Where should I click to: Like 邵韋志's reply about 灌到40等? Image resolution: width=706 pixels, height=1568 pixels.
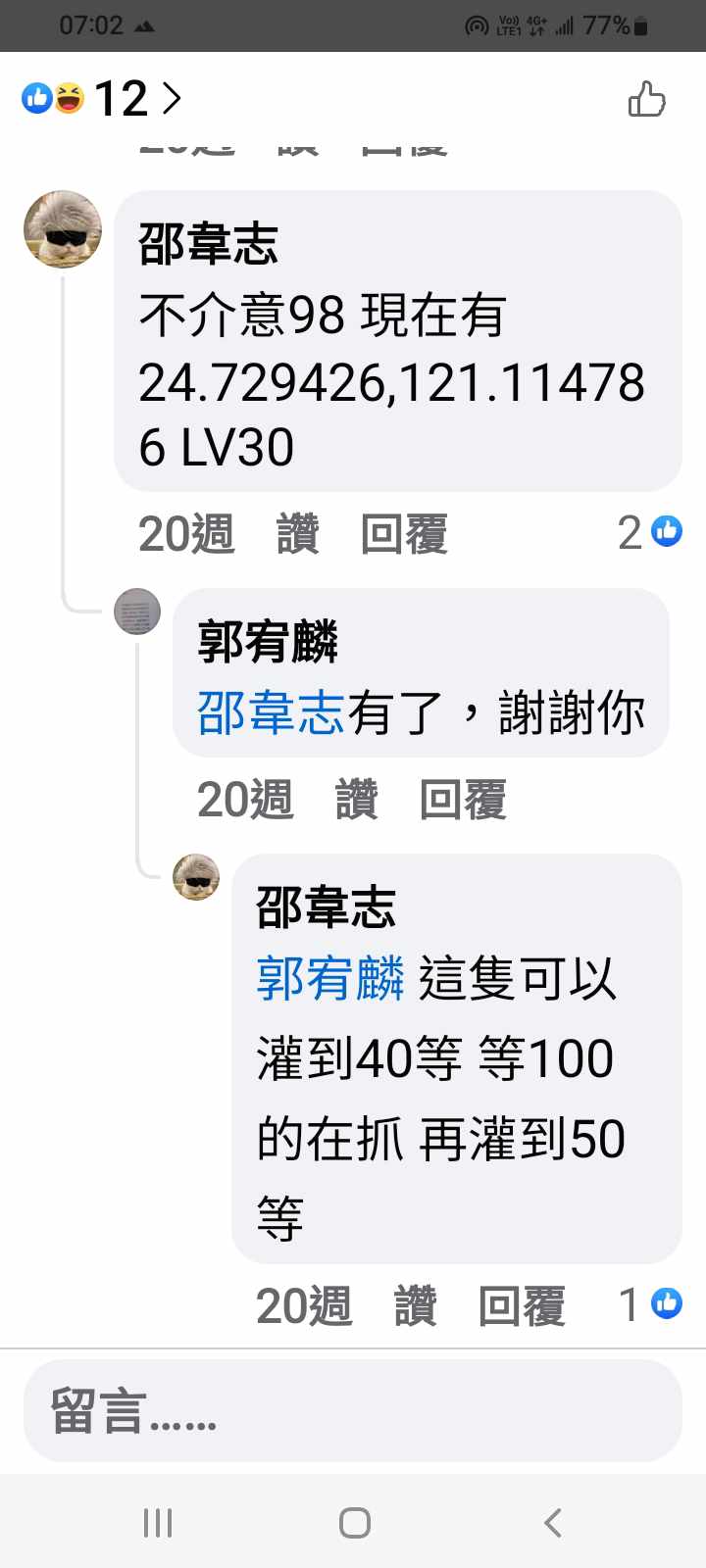click(x=415, y=1306)
